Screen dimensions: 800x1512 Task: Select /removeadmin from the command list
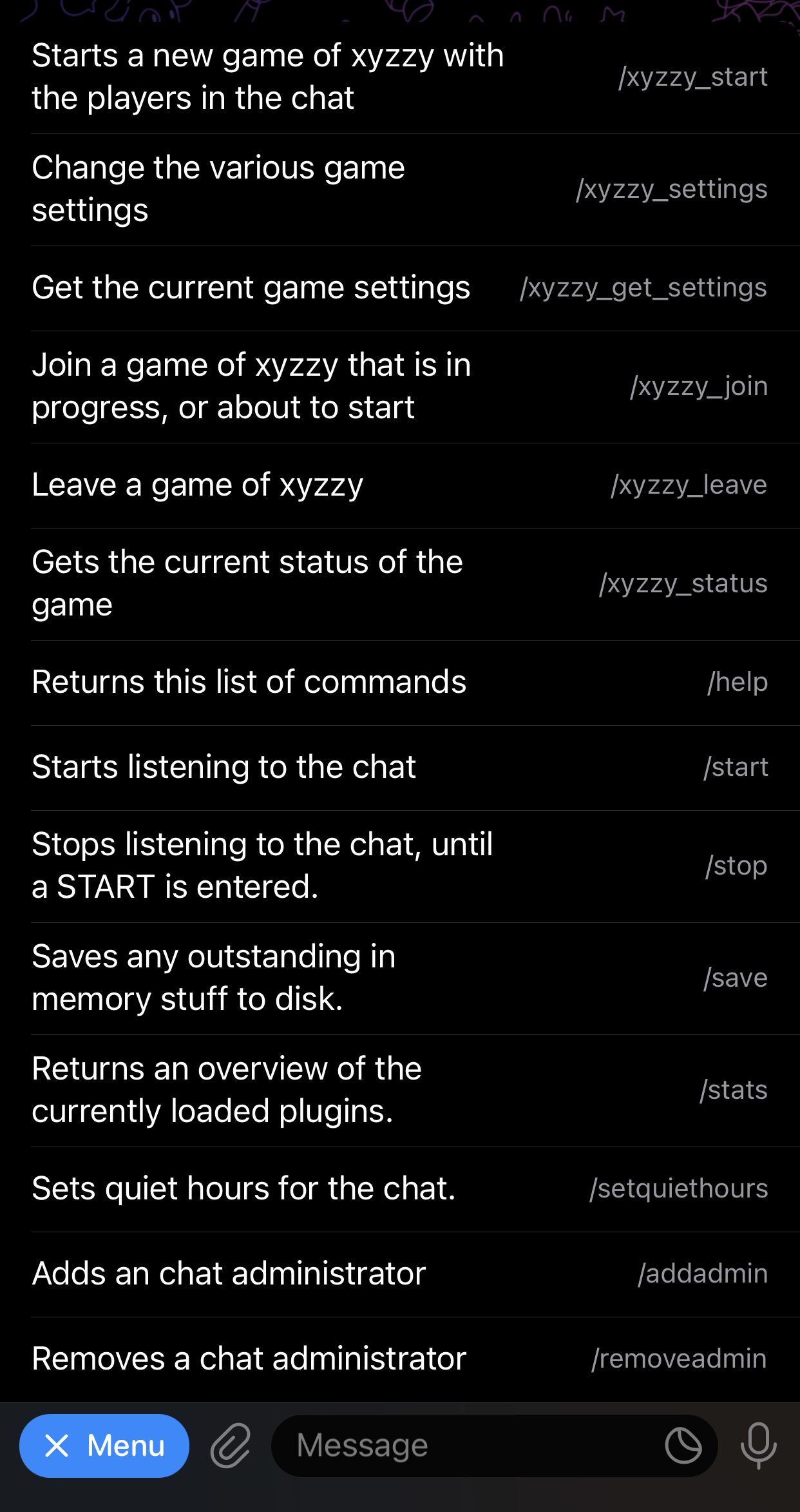399,1358
